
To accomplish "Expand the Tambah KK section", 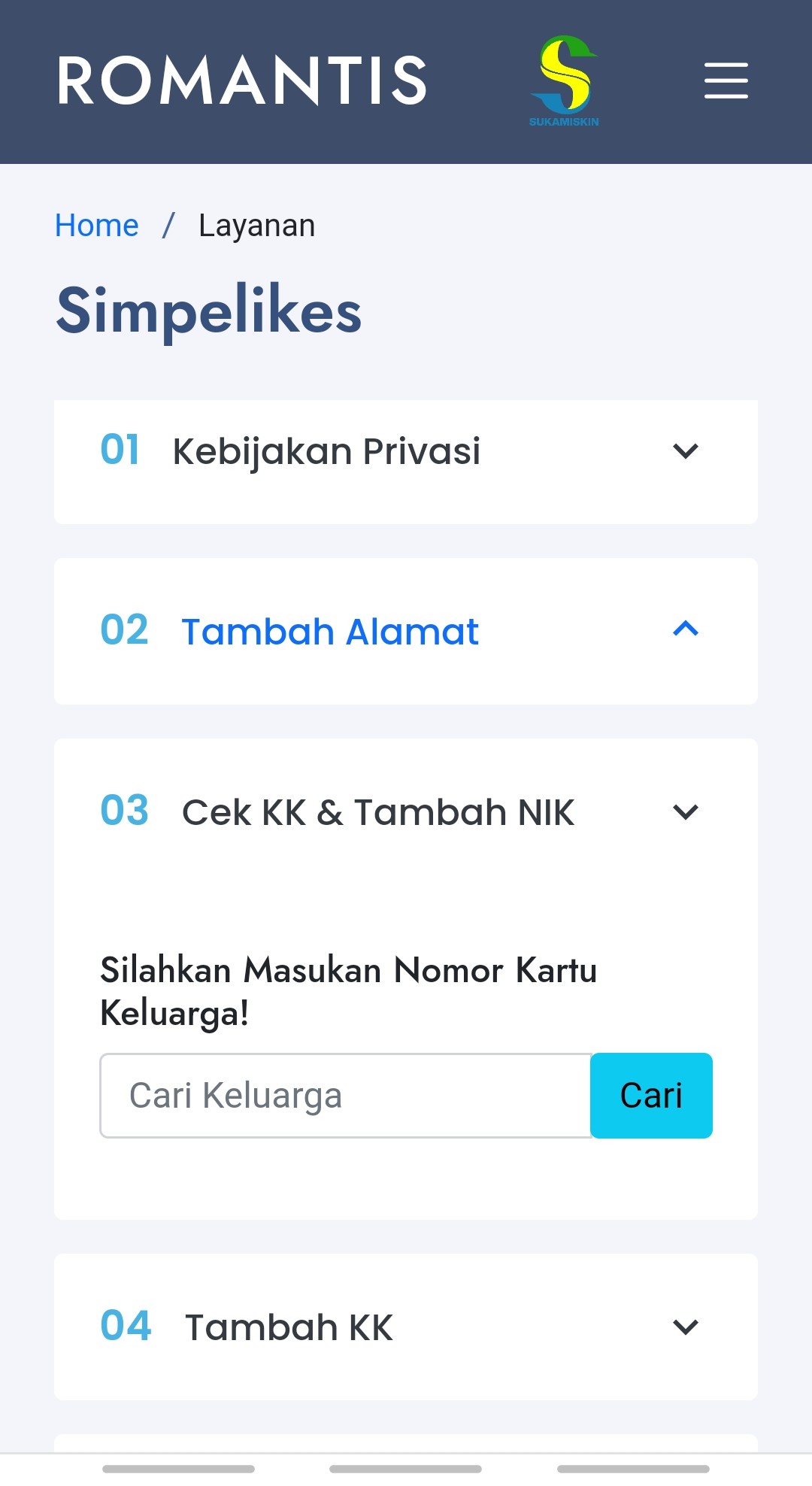I will coord(406,1327).
